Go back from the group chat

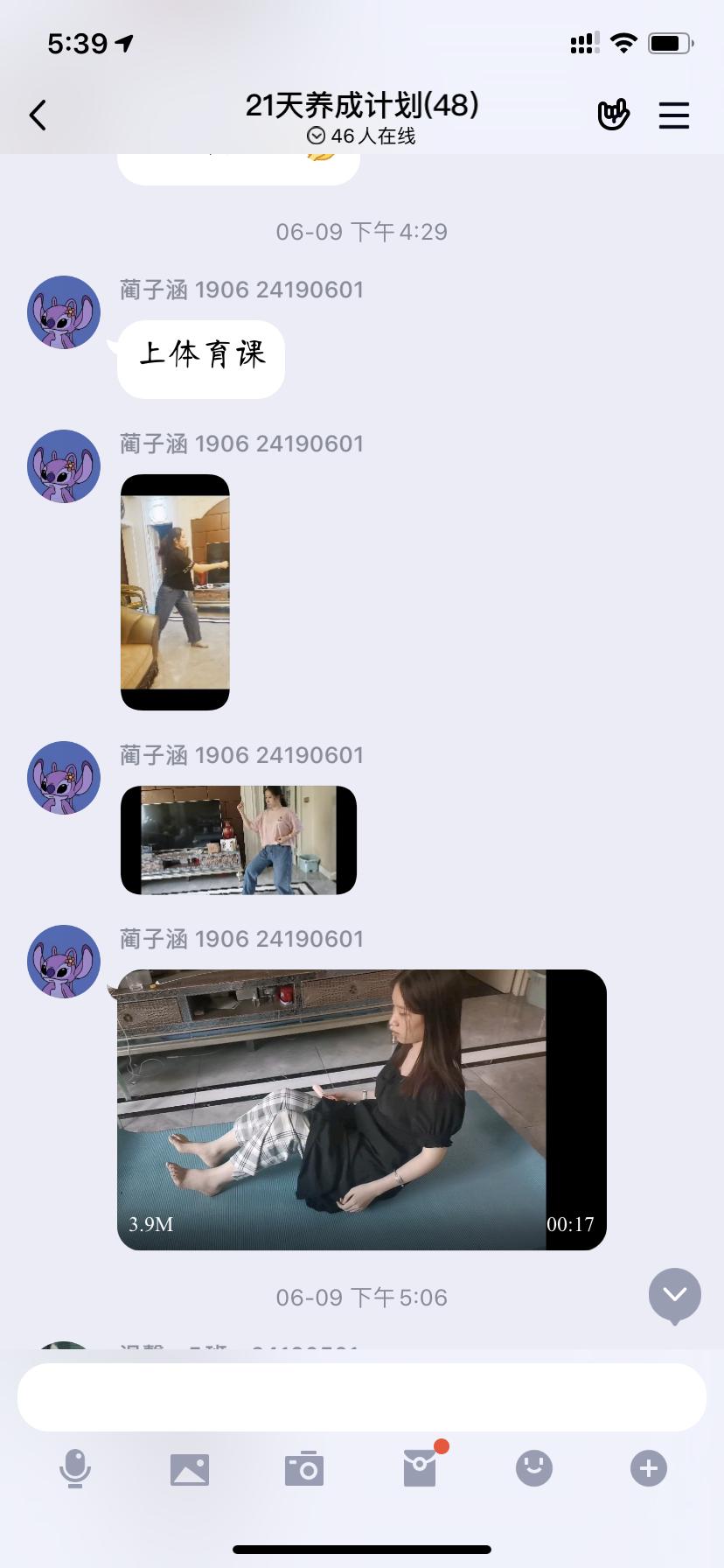38,115
